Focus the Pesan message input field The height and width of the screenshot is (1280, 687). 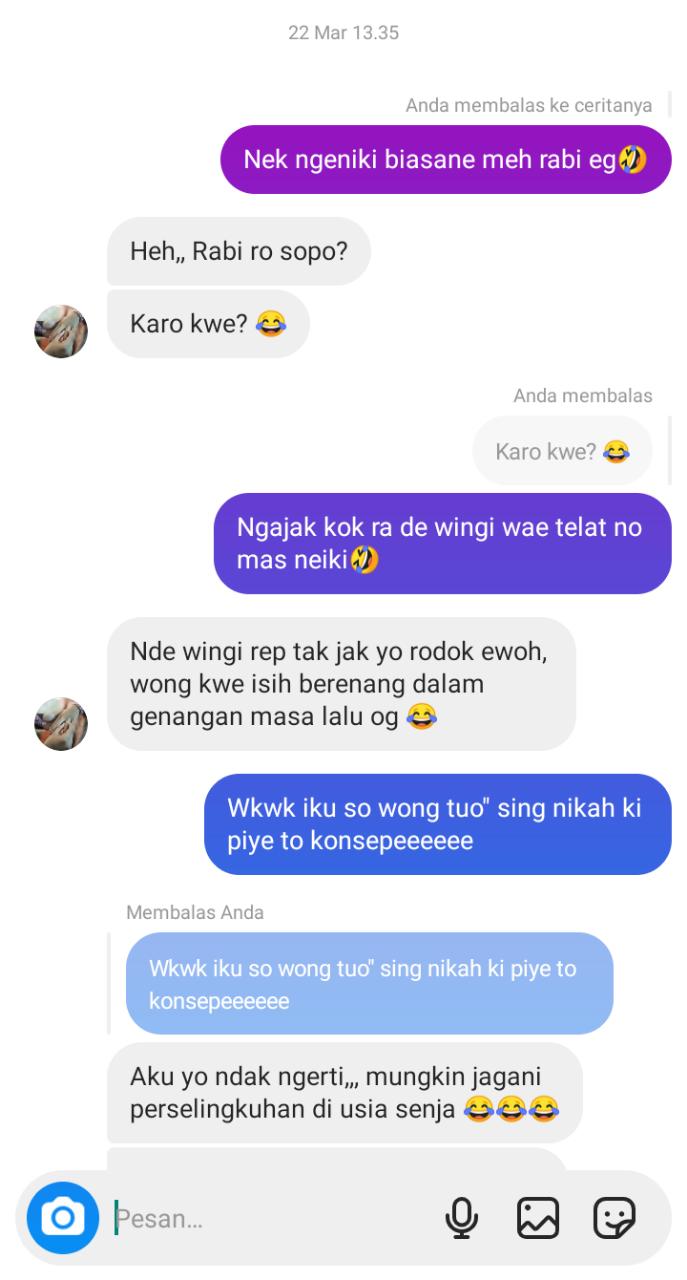point(270,1219)
